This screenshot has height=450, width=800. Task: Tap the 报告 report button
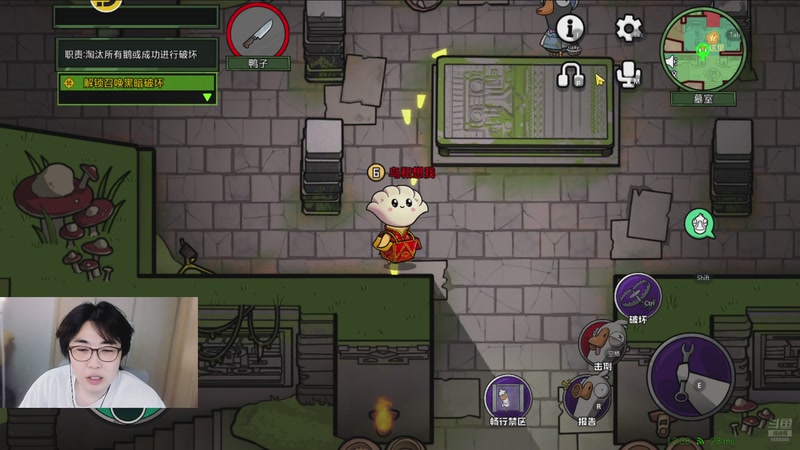(x=585, y=398)
